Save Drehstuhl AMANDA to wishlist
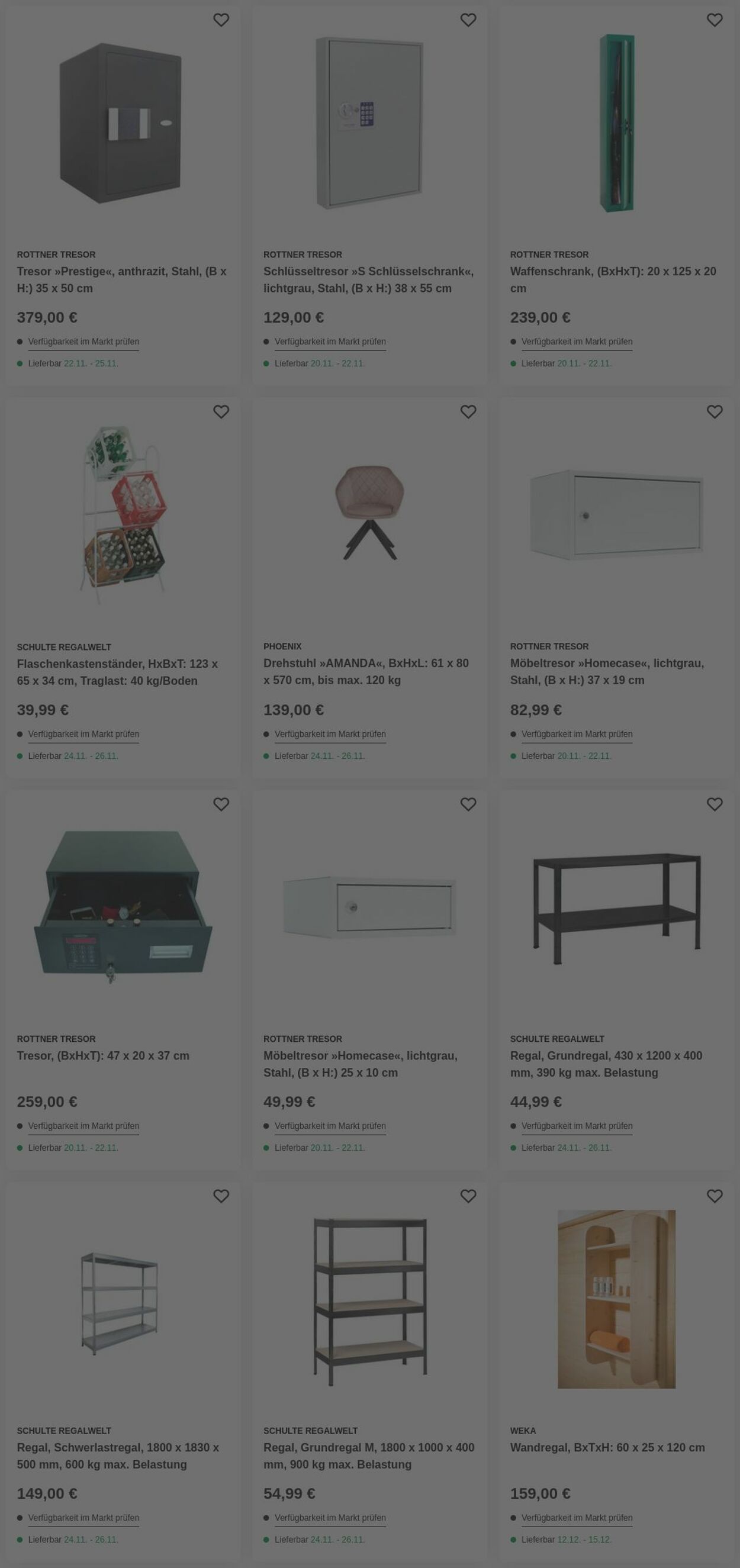The width and height of the screenshot is (740, 1568). pyautogui.click(x=468, y=412)
